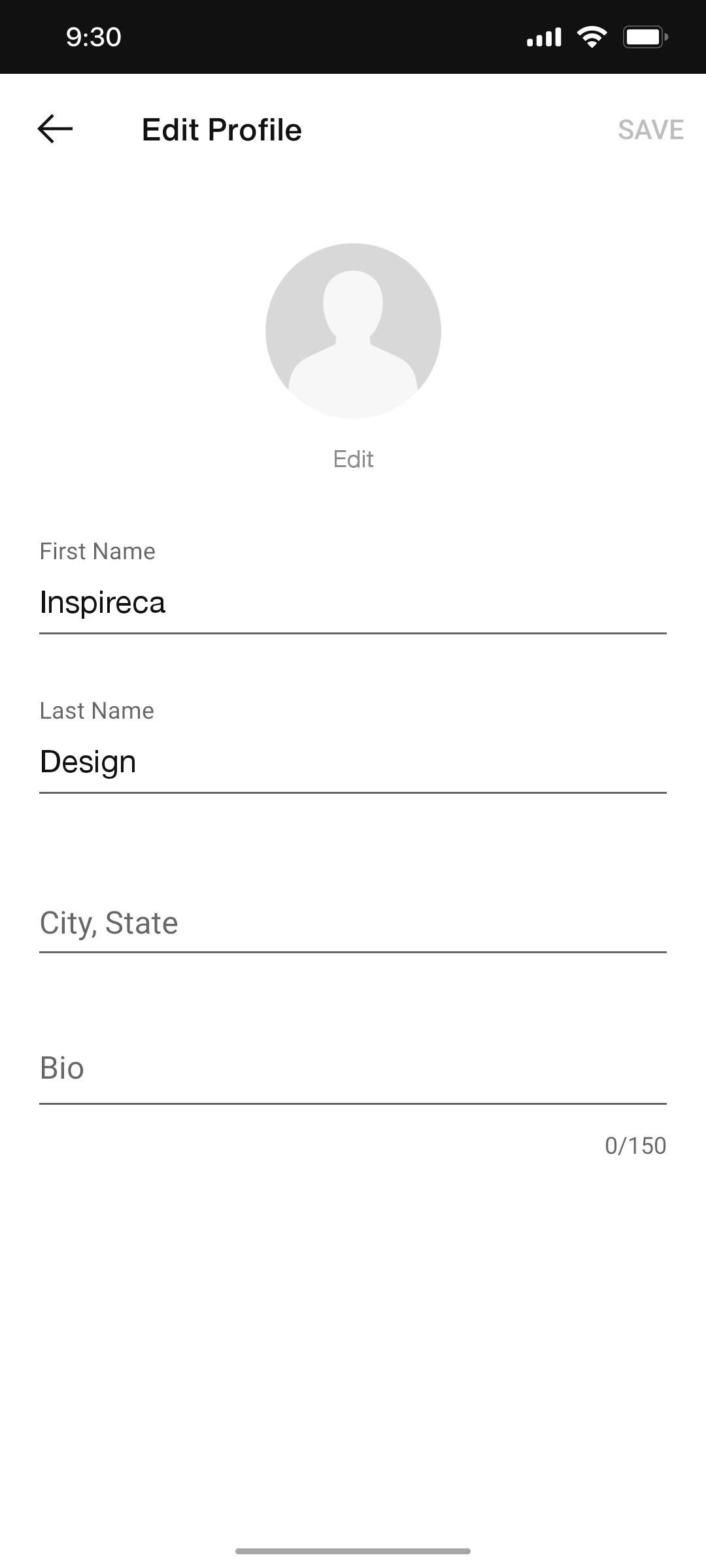Click the clock showing 9:30
706x1568 pixels.
pos(92,37)
